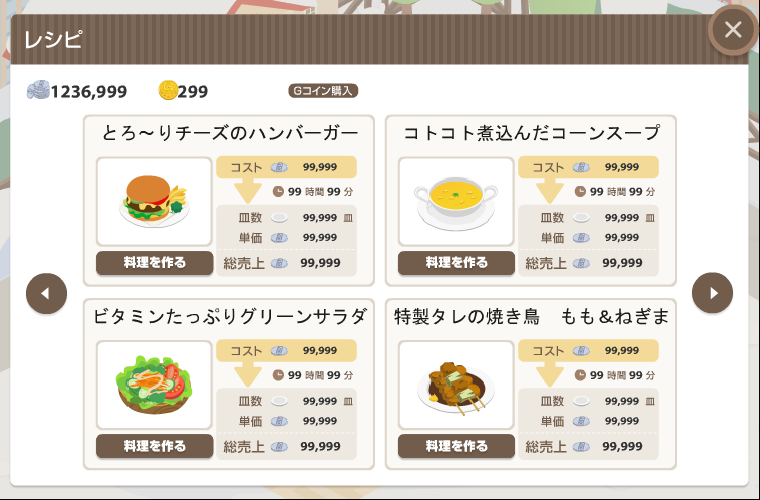Go to the next recipe page
760x500 pixels.
coord(712,293)
